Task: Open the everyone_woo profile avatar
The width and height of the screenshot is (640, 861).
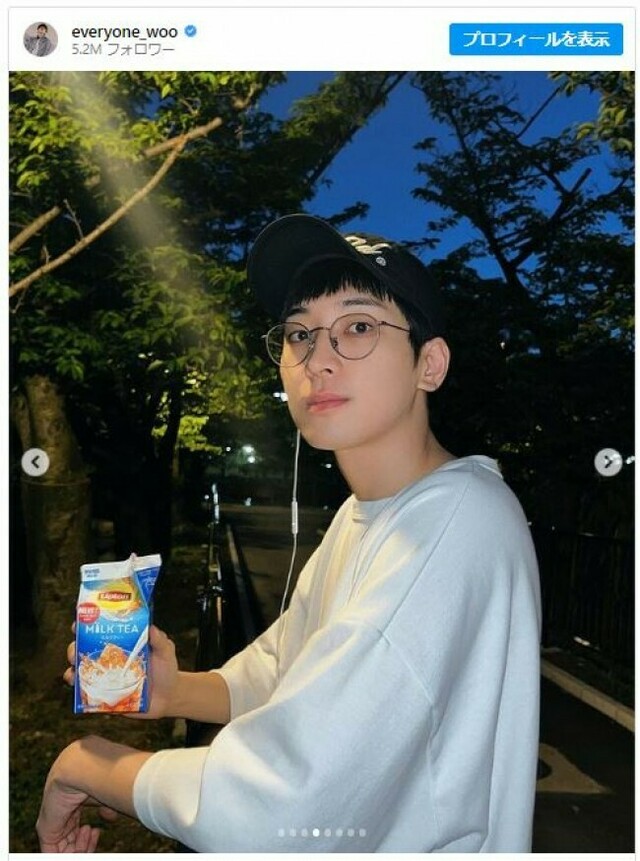Action: click(40, 39)
